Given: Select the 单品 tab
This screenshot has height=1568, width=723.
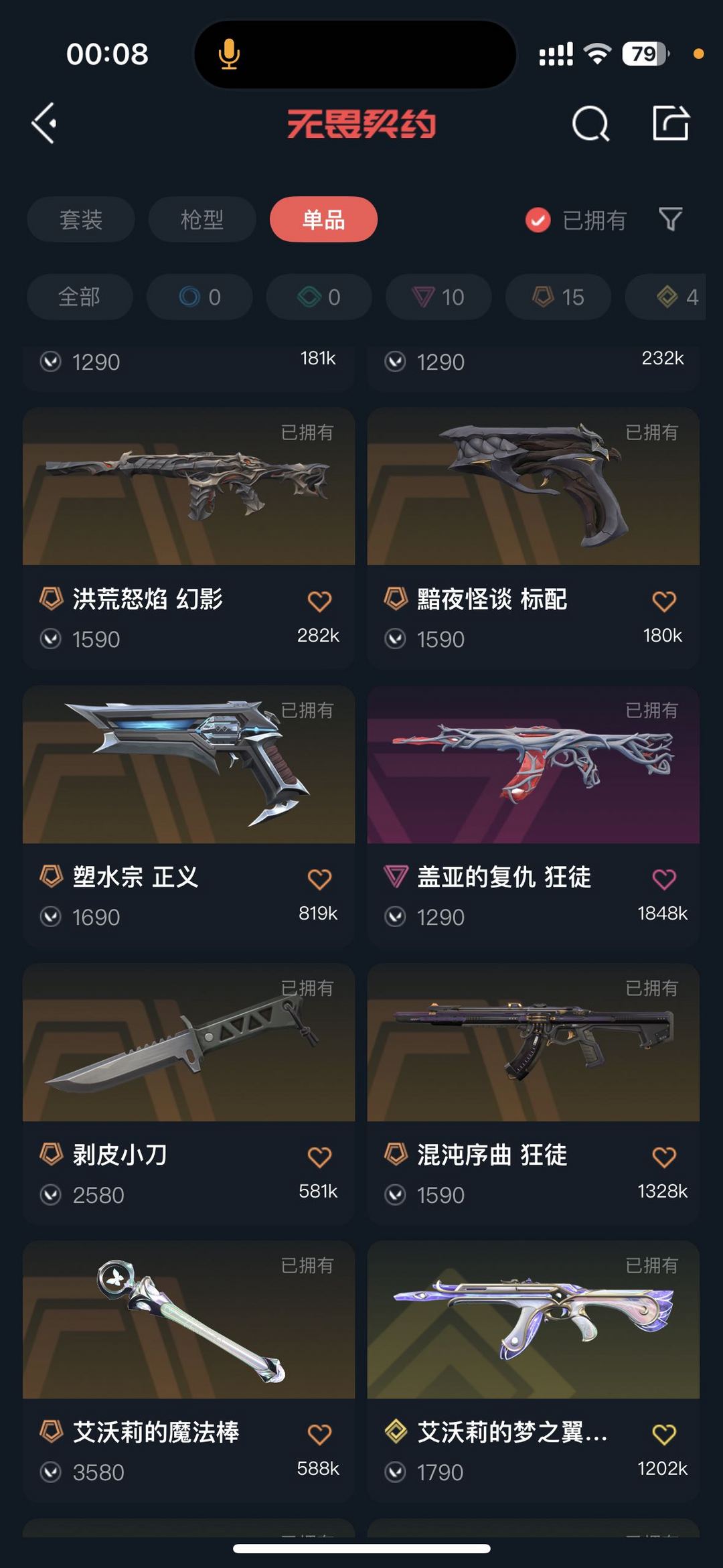Looking at the screenshot, I should pos(323,220).
